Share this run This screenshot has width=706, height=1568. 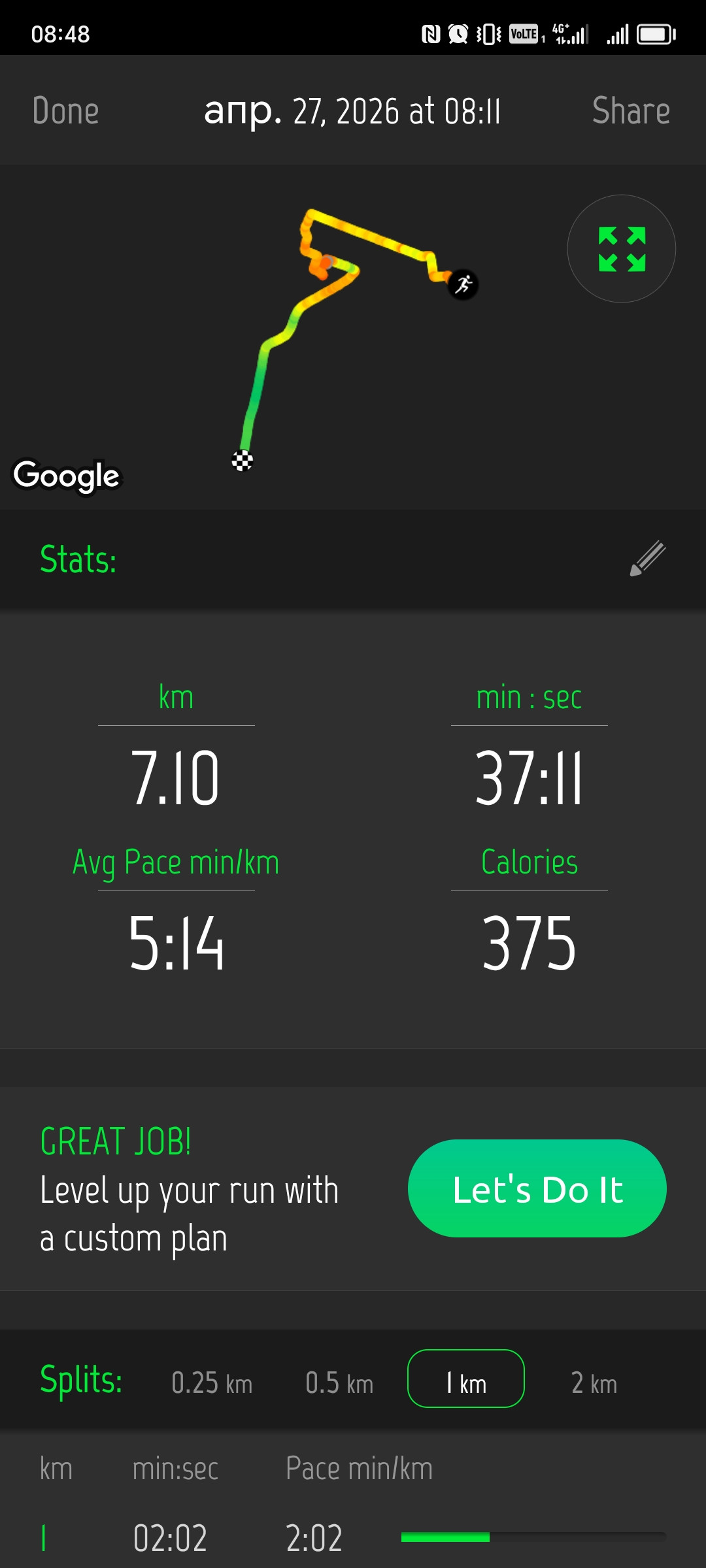[x=631, y=110]
